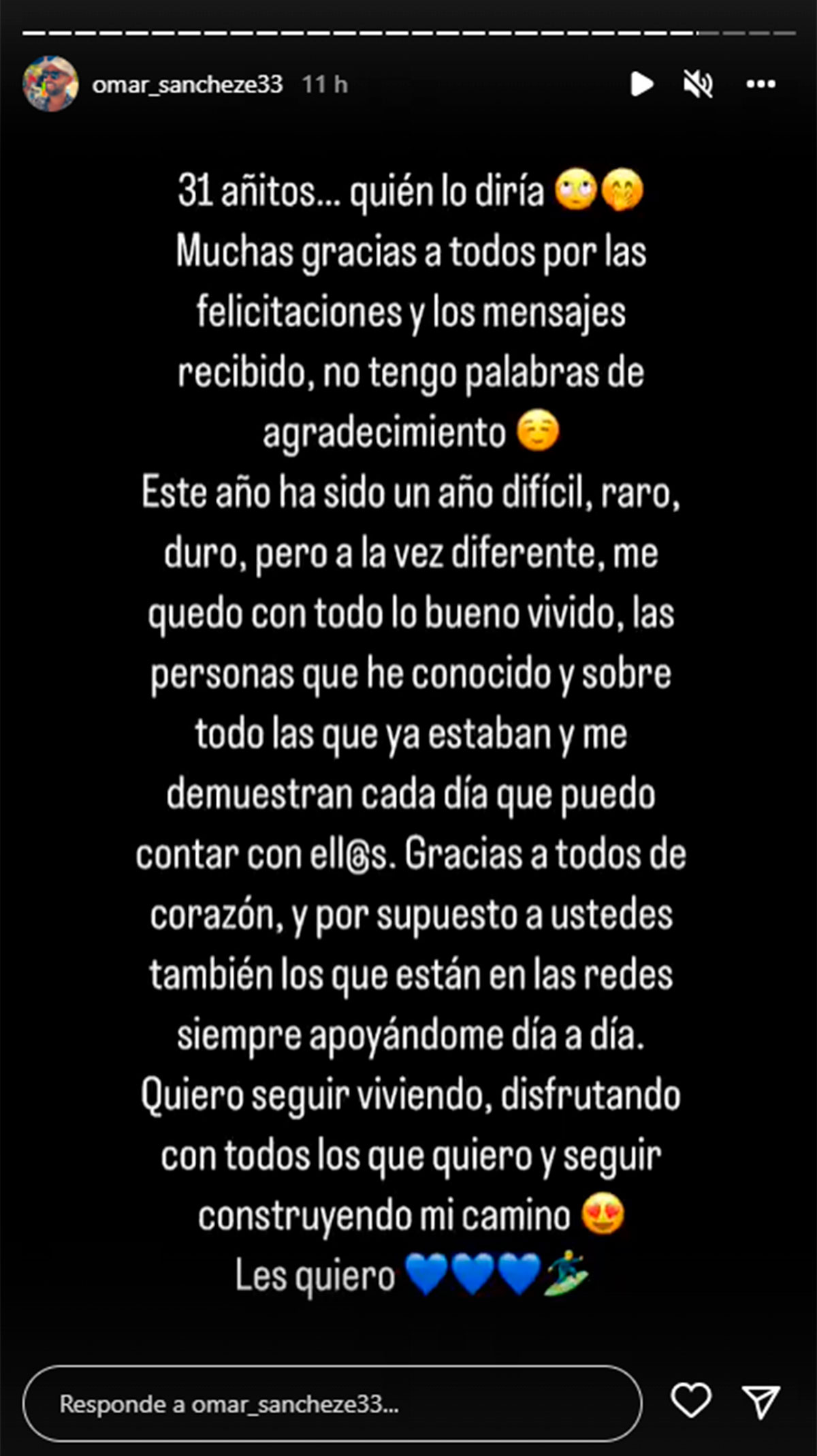
Task: Tap the reply field to omar_sancheze33
Action: pos(332,1404)
